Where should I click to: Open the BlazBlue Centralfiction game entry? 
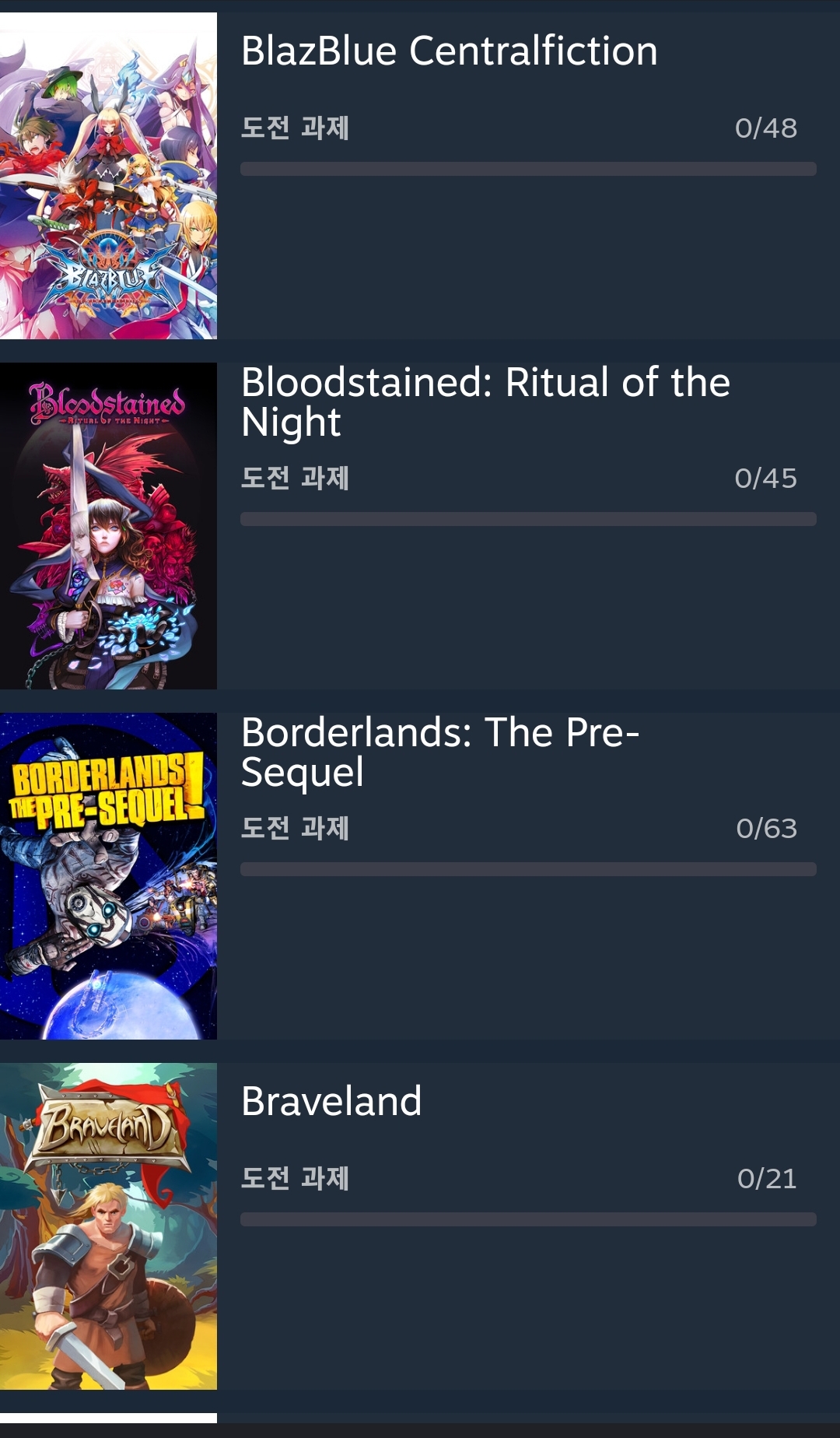pyautogui.click(x=420, y=176)
